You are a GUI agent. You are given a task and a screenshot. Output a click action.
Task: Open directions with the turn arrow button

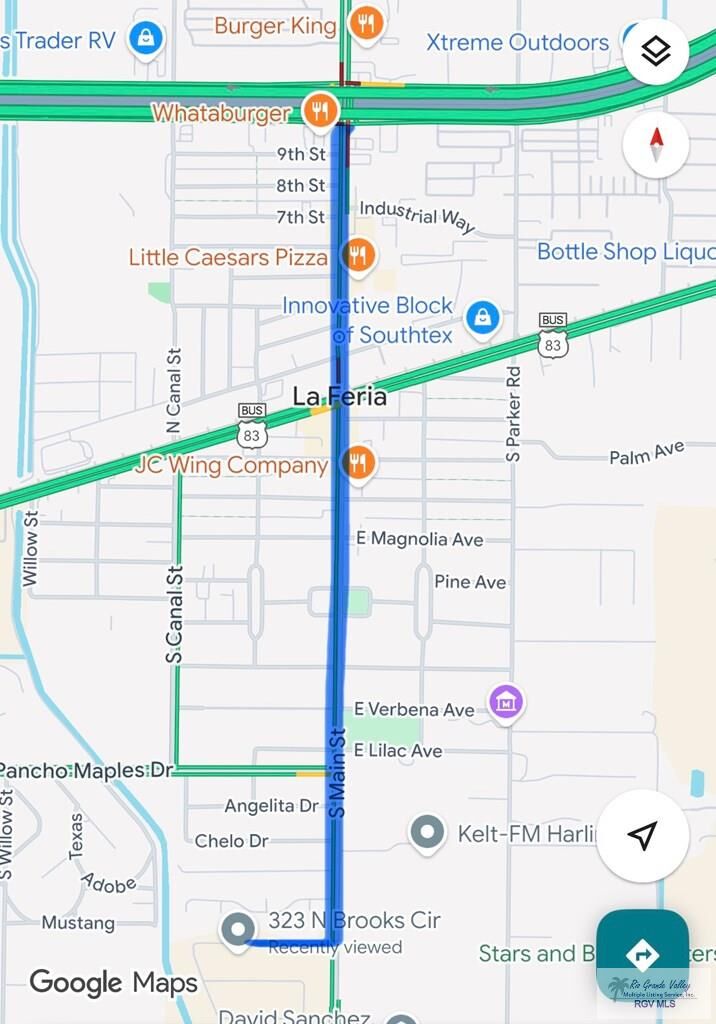tap(642, 954)
